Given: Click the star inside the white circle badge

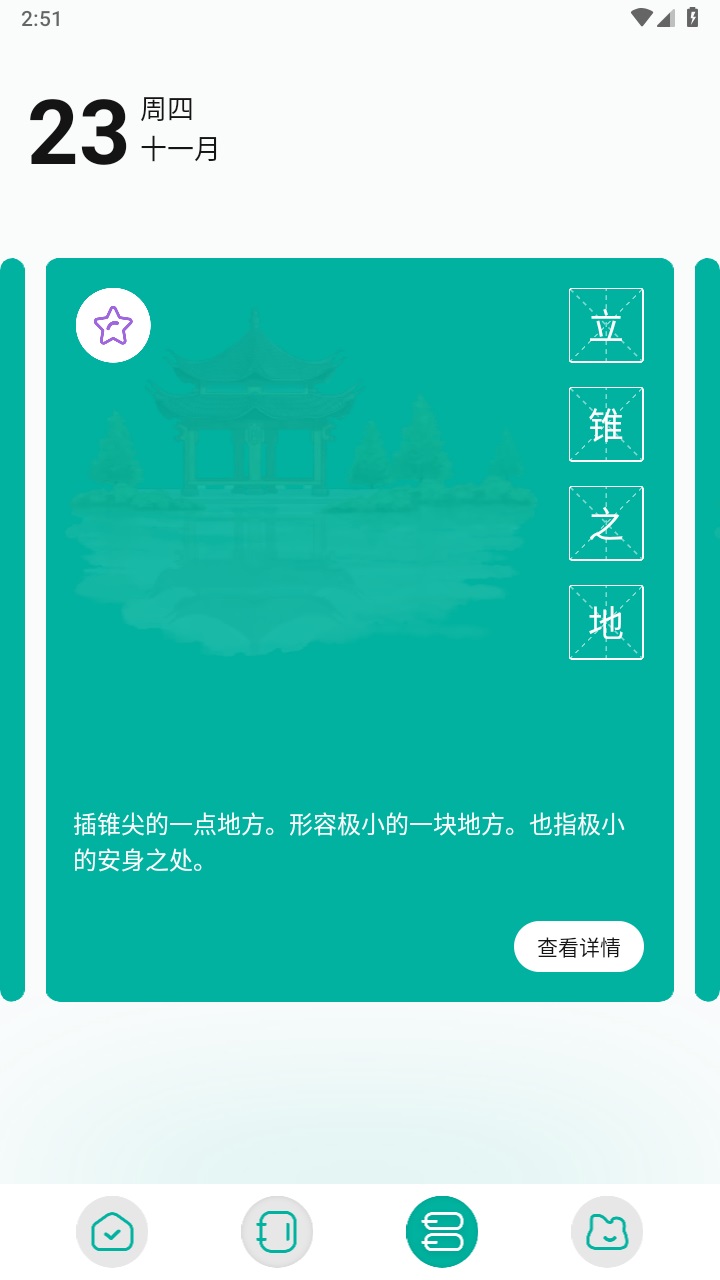Looking at the screenshot, I should [113, 325].
